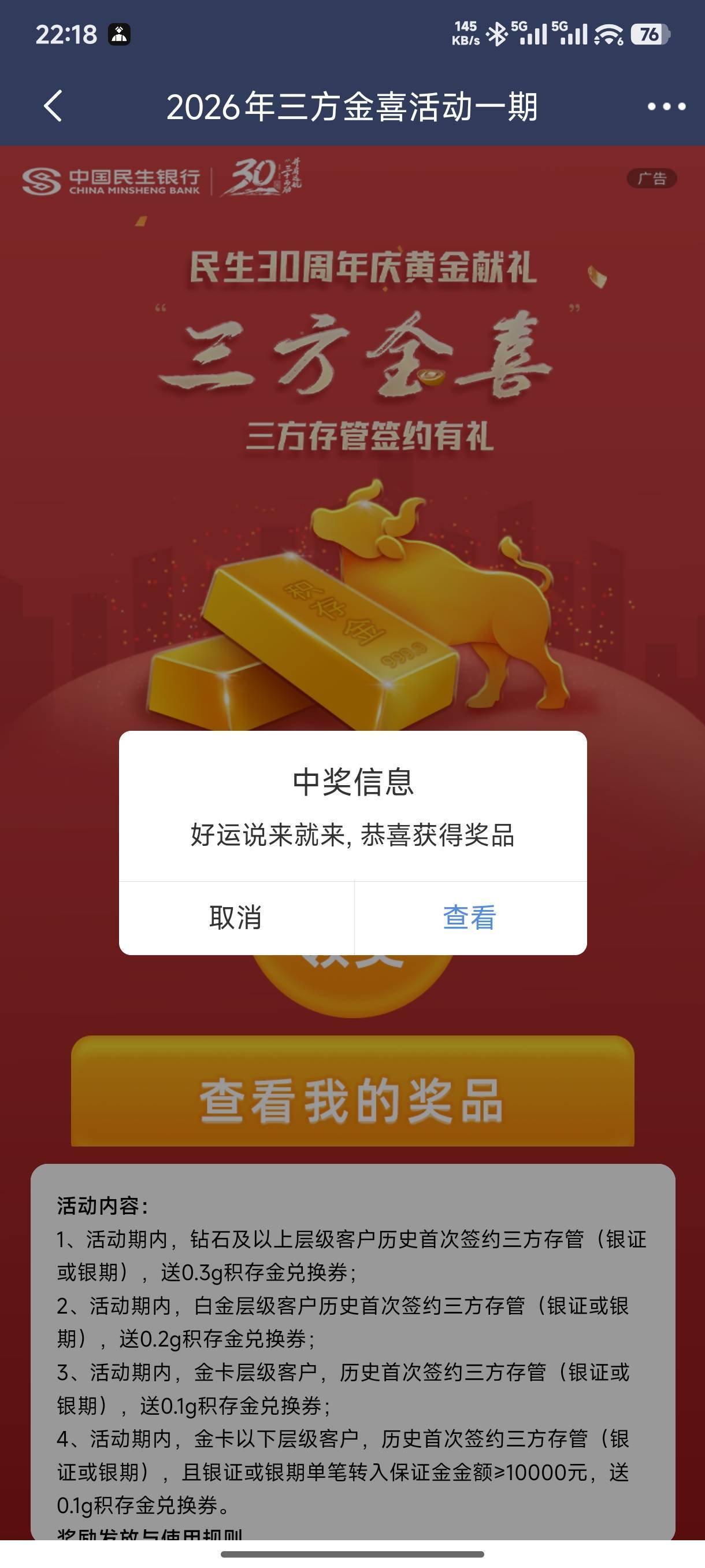Image resolution: width=705 pixels, height=1568 pixels.
Task: Tap 查看 to view the prize
Action: 470,918
